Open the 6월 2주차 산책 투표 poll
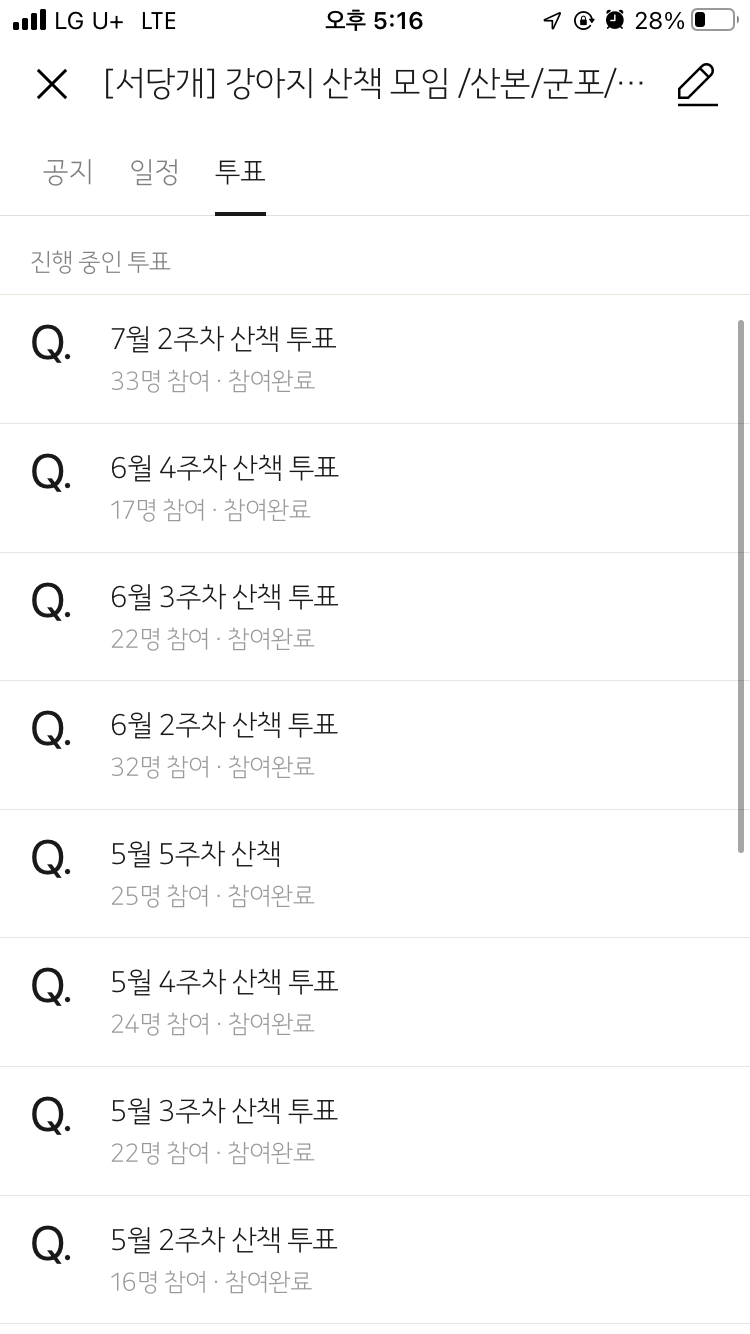 pyautogui.click(x=375, y=745)
